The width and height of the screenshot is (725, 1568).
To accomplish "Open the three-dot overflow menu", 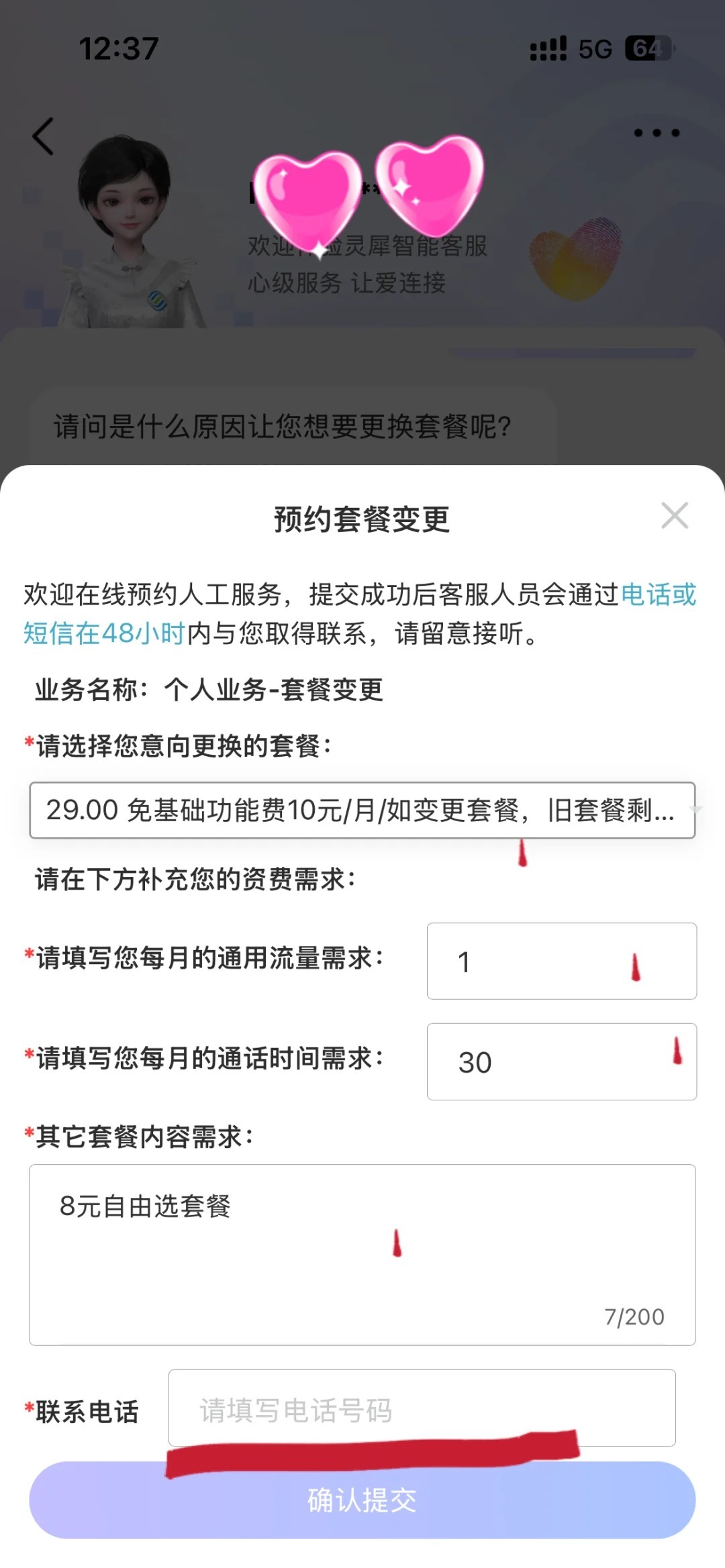I will click(x=657, y=133).
